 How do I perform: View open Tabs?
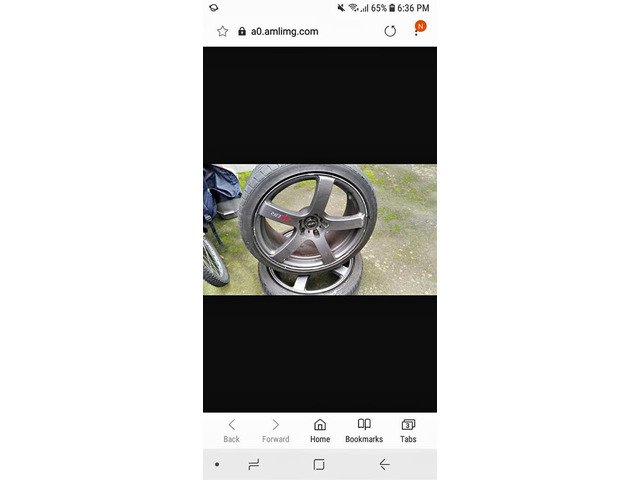tap(408, 430)
